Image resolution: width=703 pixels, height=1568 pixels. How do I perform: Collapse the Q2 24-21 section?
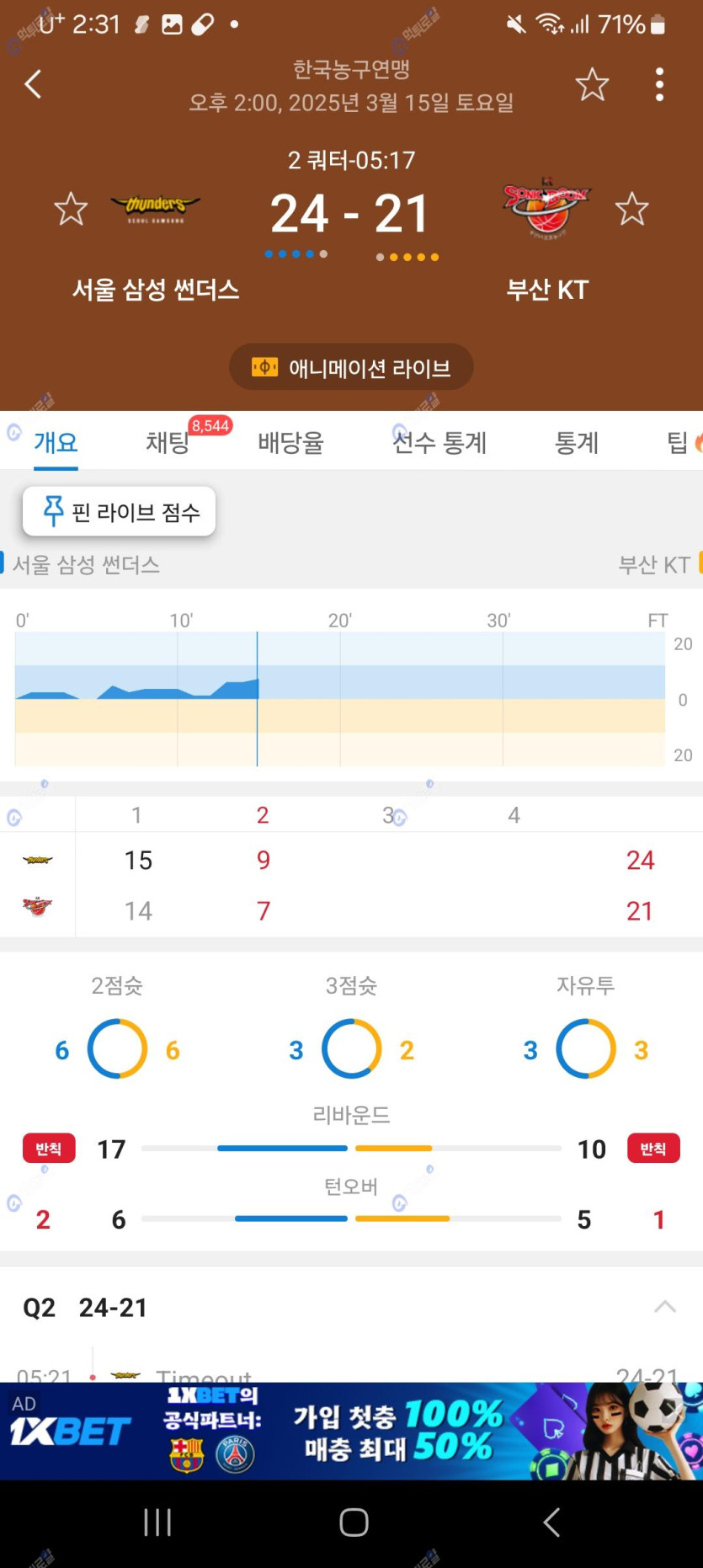[665, 1307]
